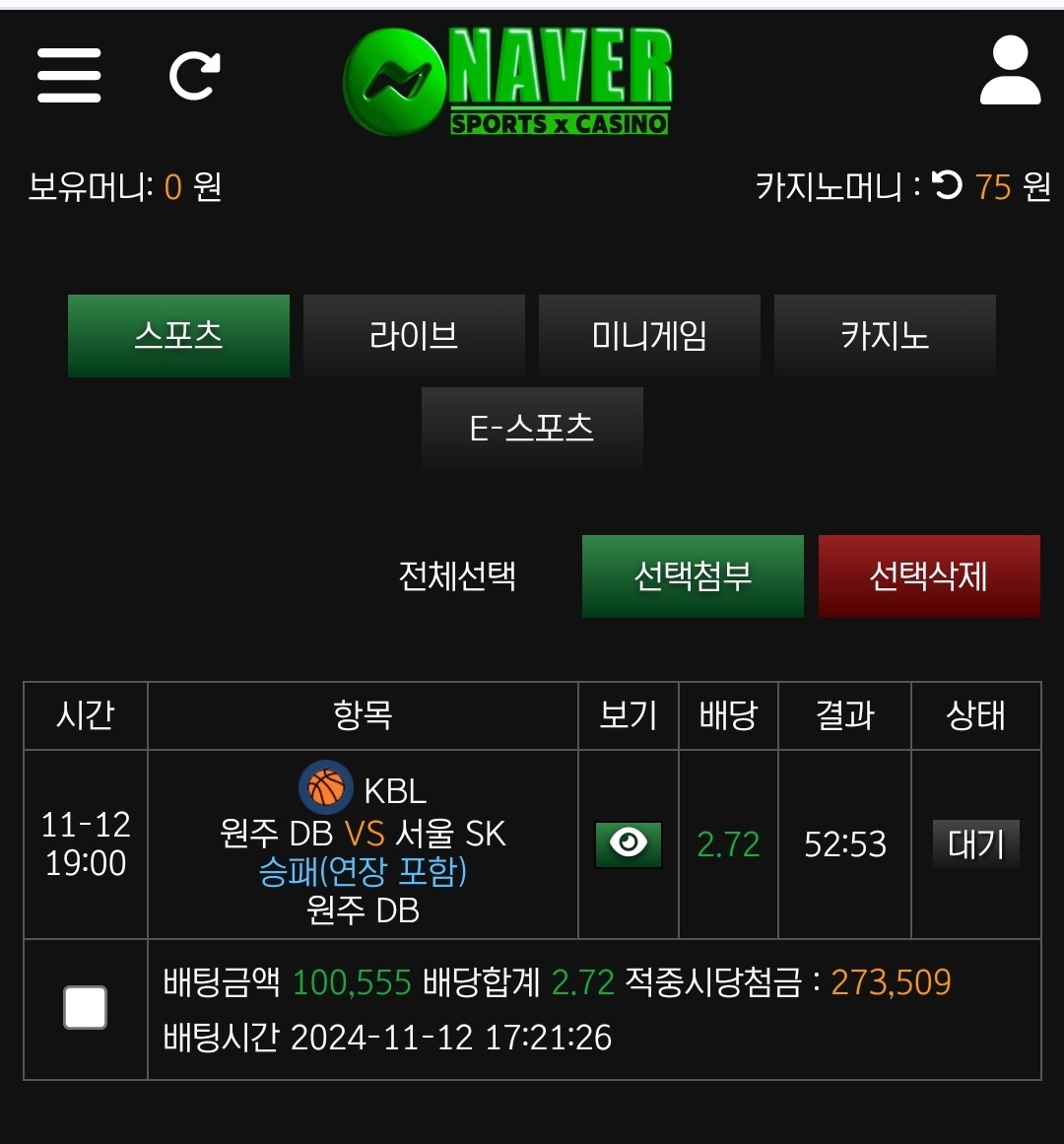
Task: Tap the 선택첨부 button
Action: point(693,576)
